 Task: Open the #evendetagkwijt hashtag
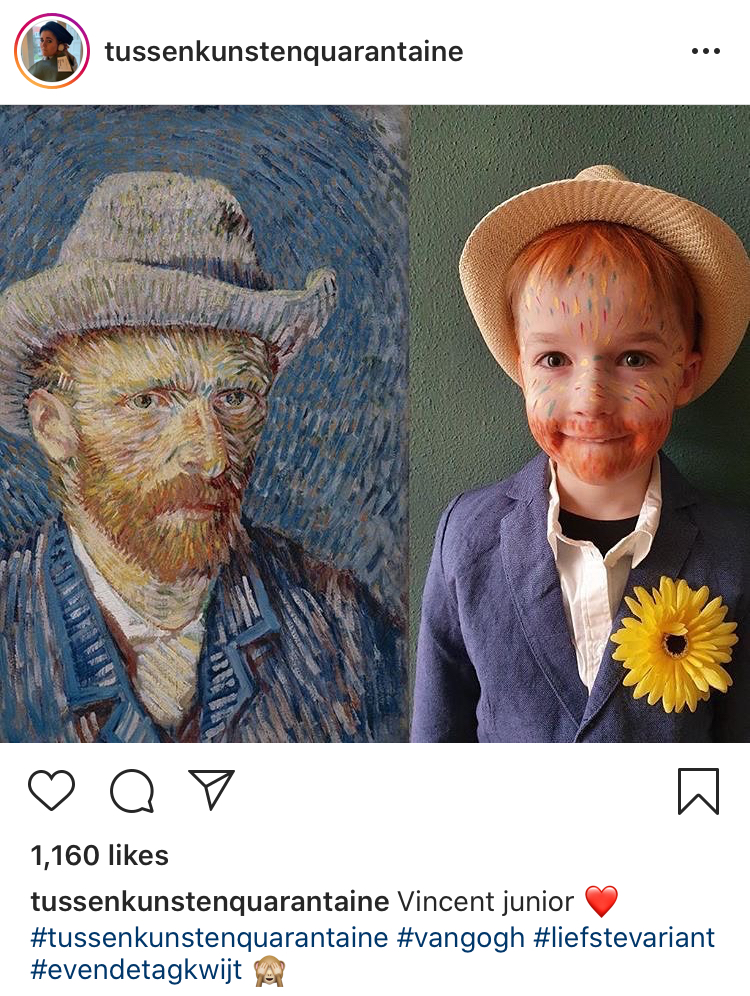click(137, 971)
